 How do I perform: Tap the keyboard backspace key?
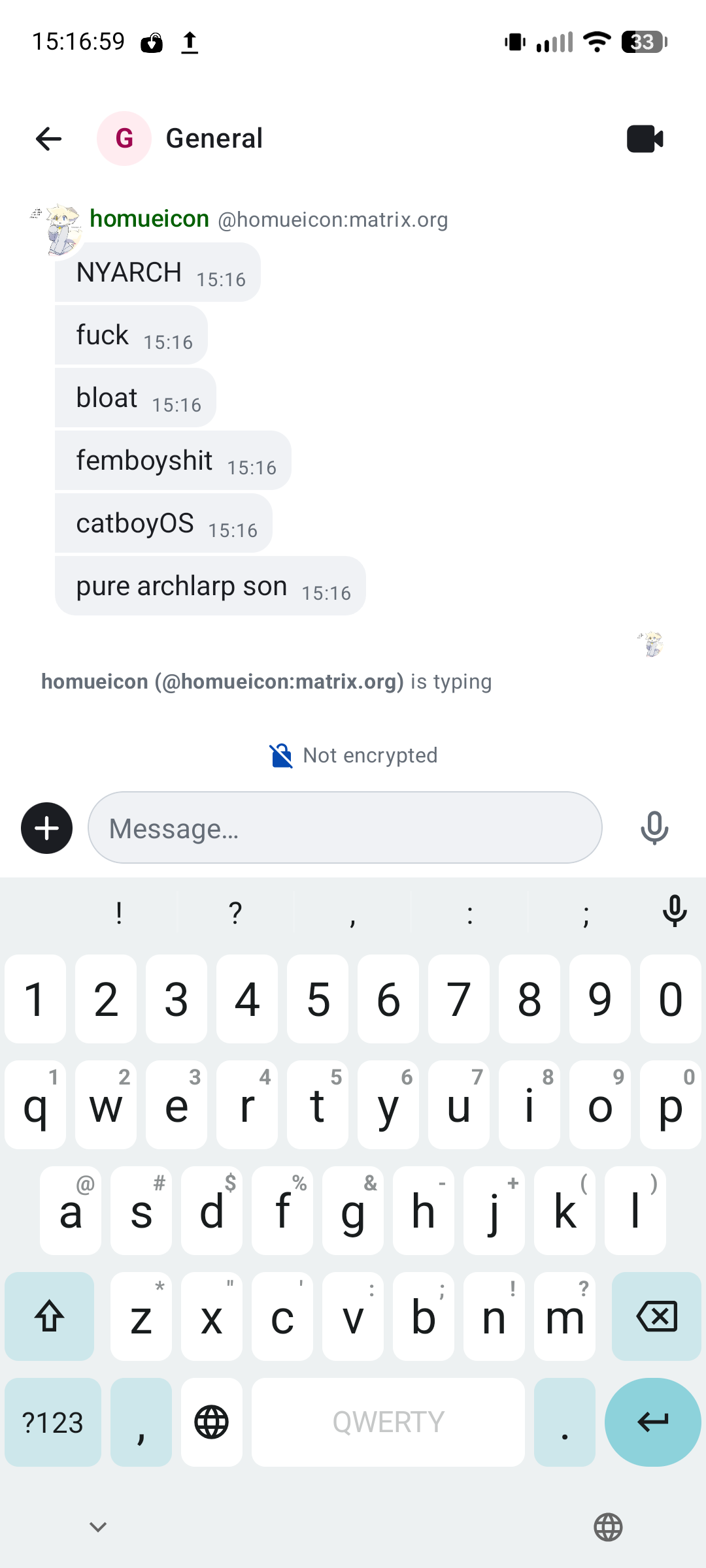click(656, 1316)
